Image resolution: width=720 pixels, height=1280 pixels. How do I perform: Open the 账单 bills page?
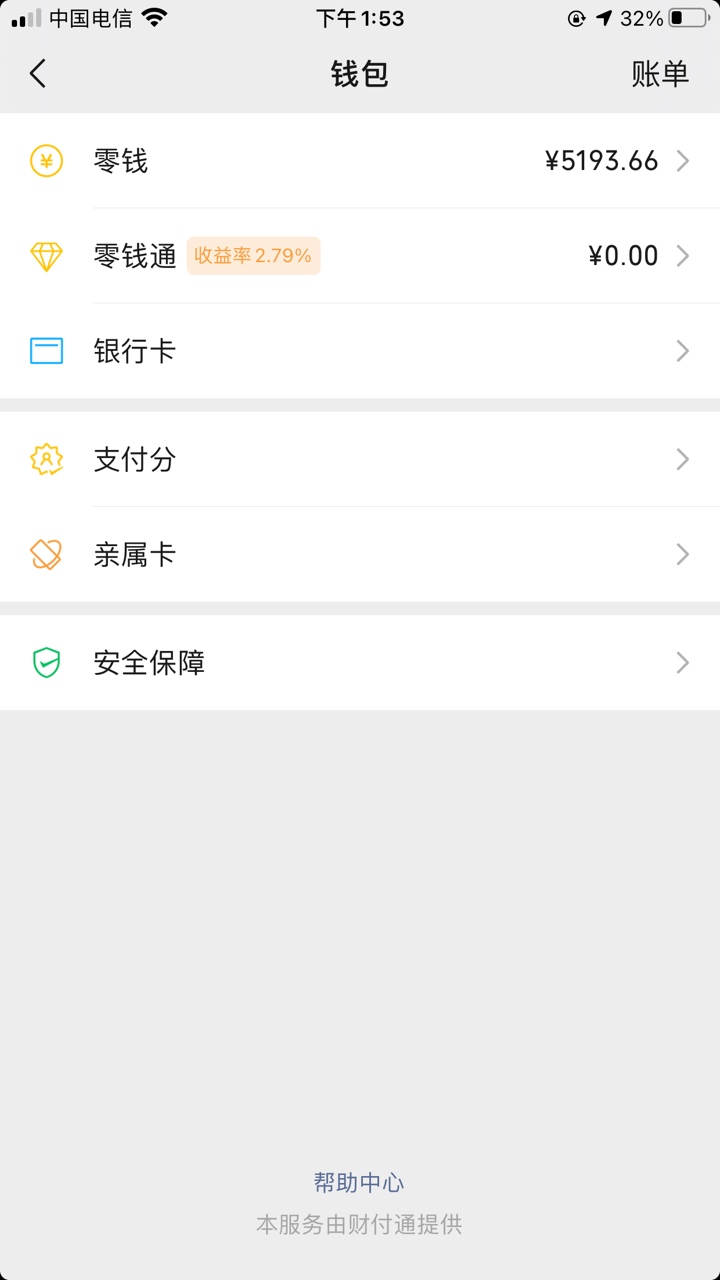[x=660, y=74]
